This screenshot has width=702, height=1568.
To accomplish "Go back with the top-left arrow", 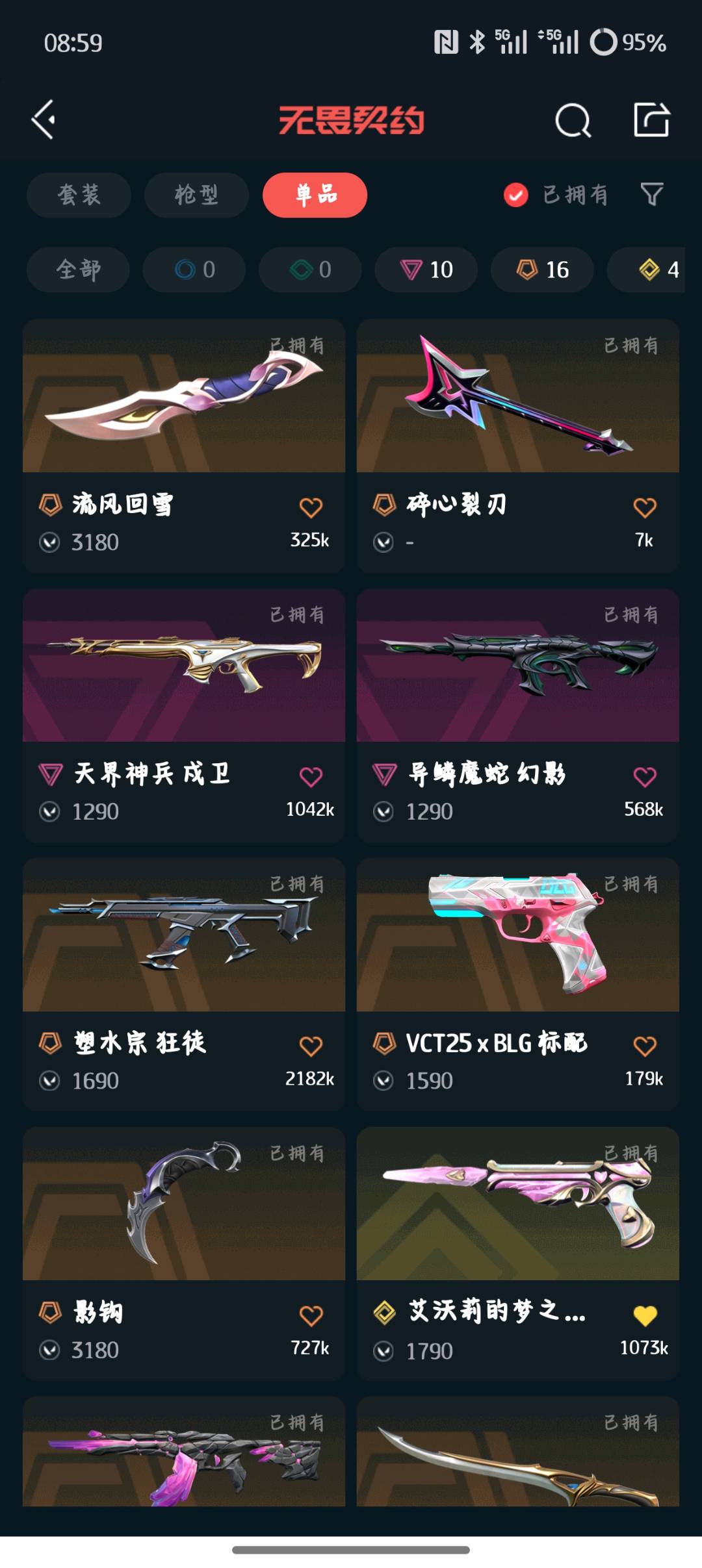I will 44,120.
